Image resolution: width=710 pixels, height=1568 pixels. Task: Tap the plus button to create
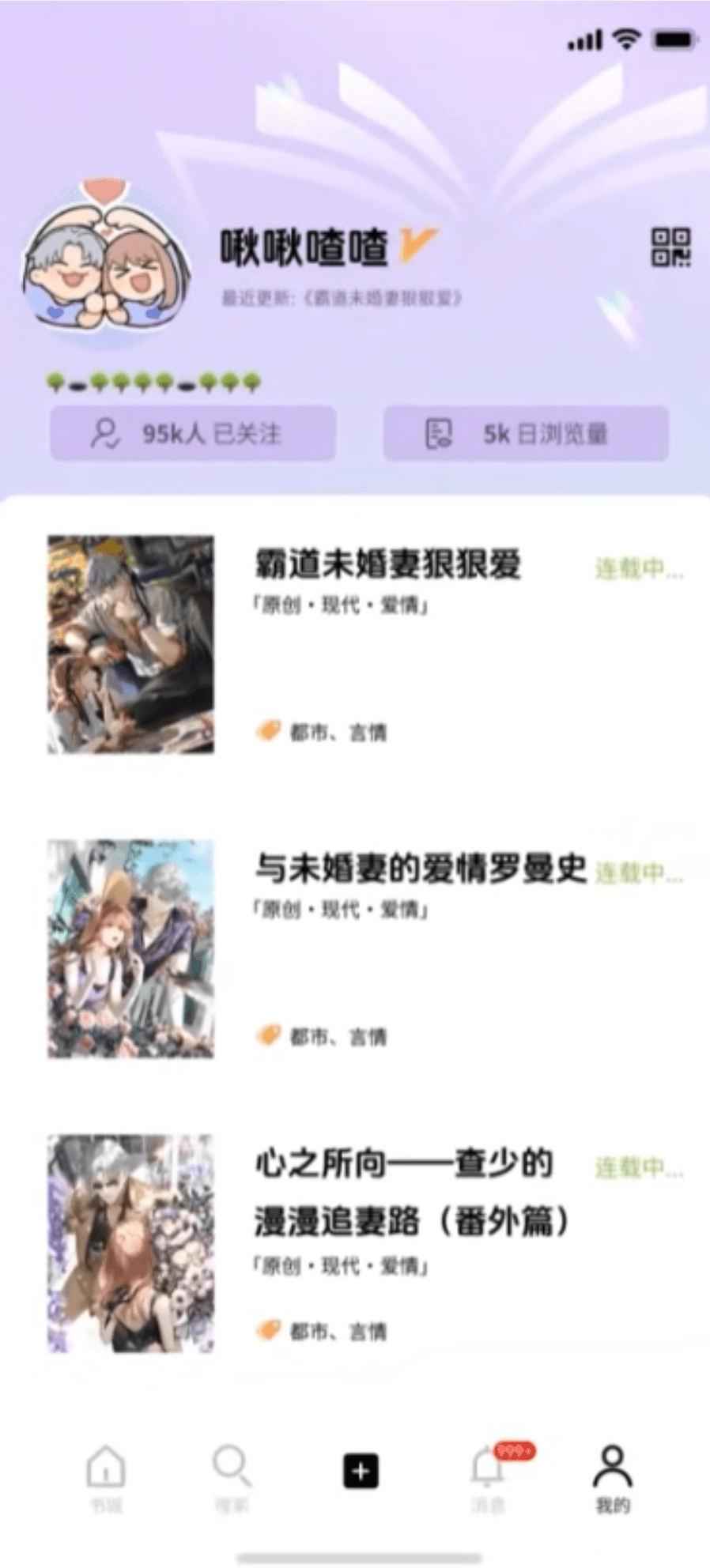pos(361,1472)
